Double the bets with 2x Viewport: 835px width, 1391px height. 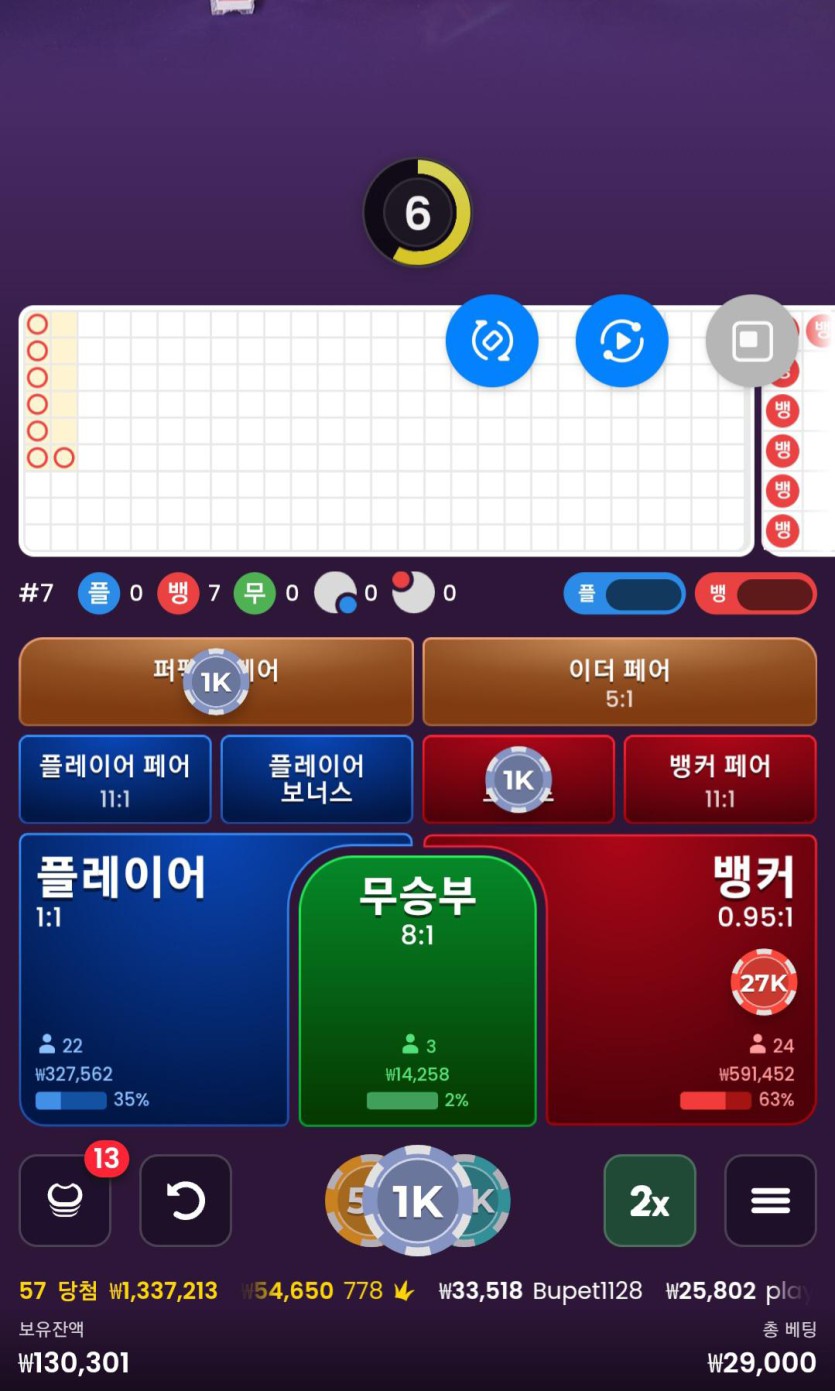(x=649, y=1200)
